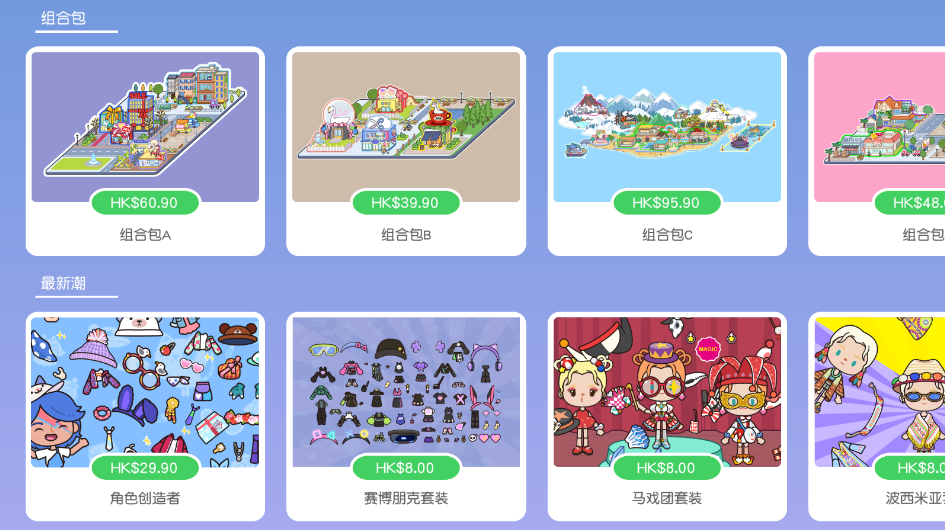
Task: Tap the HK$95.90 price button
Action: coord(667,203)
